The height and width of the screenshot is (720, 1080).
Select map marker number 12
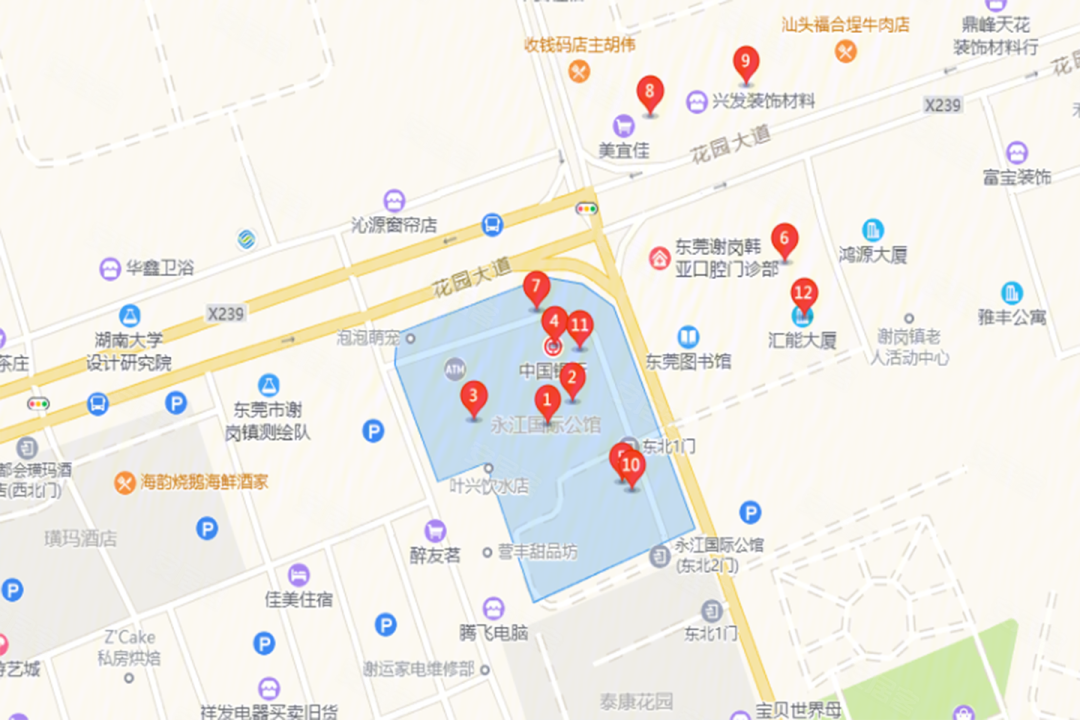coord(803,295)
